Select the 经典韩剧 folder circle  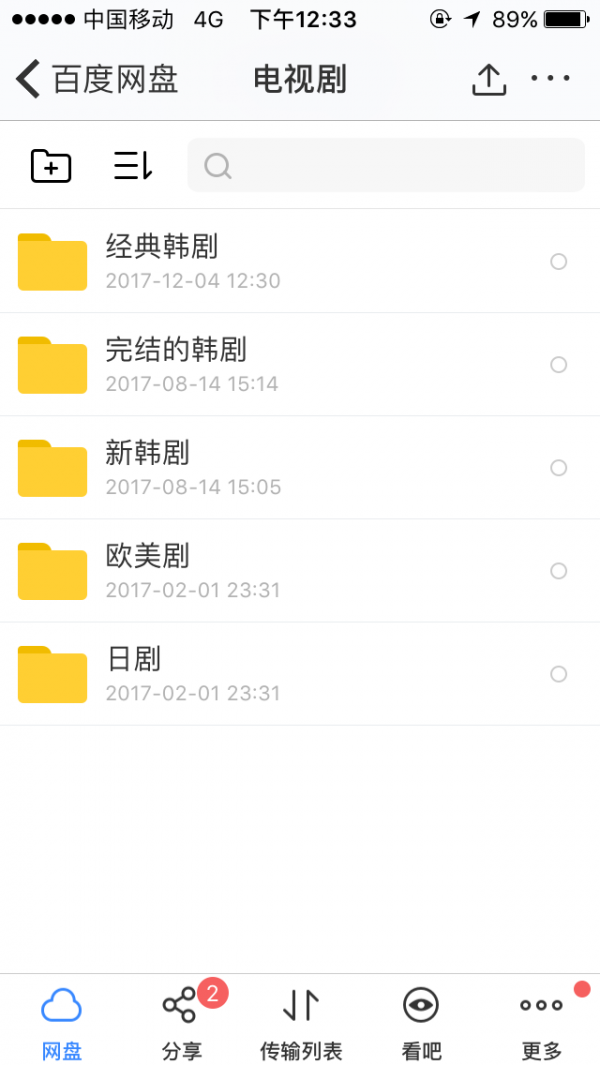559,261
